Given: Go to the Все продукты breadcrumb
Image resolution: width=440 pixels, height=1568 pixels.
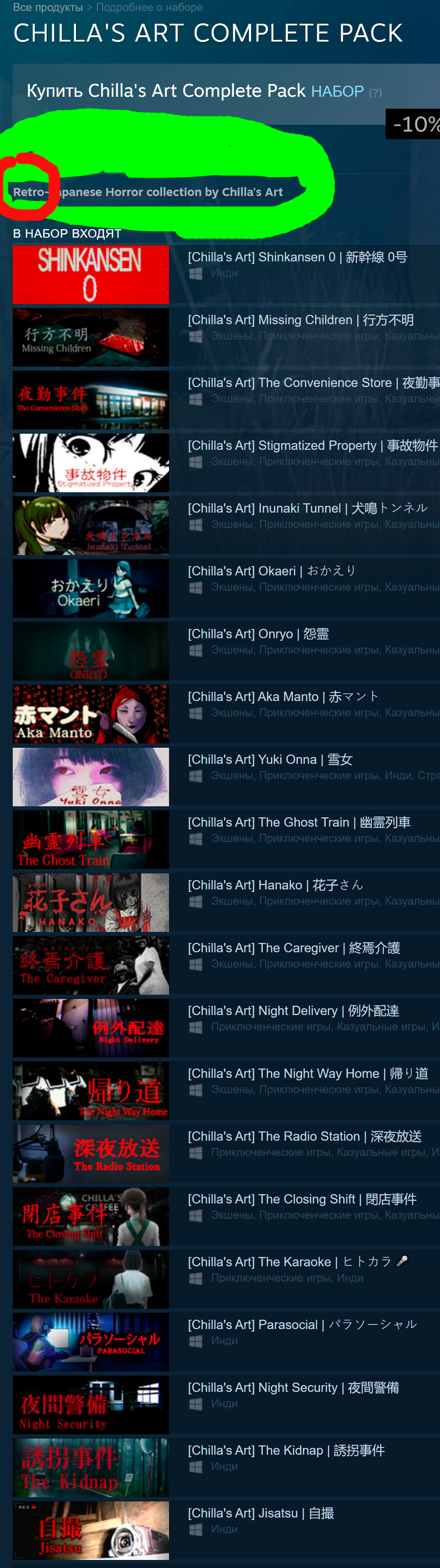Looking at the screenshot, I should click(x=48, y=7).
